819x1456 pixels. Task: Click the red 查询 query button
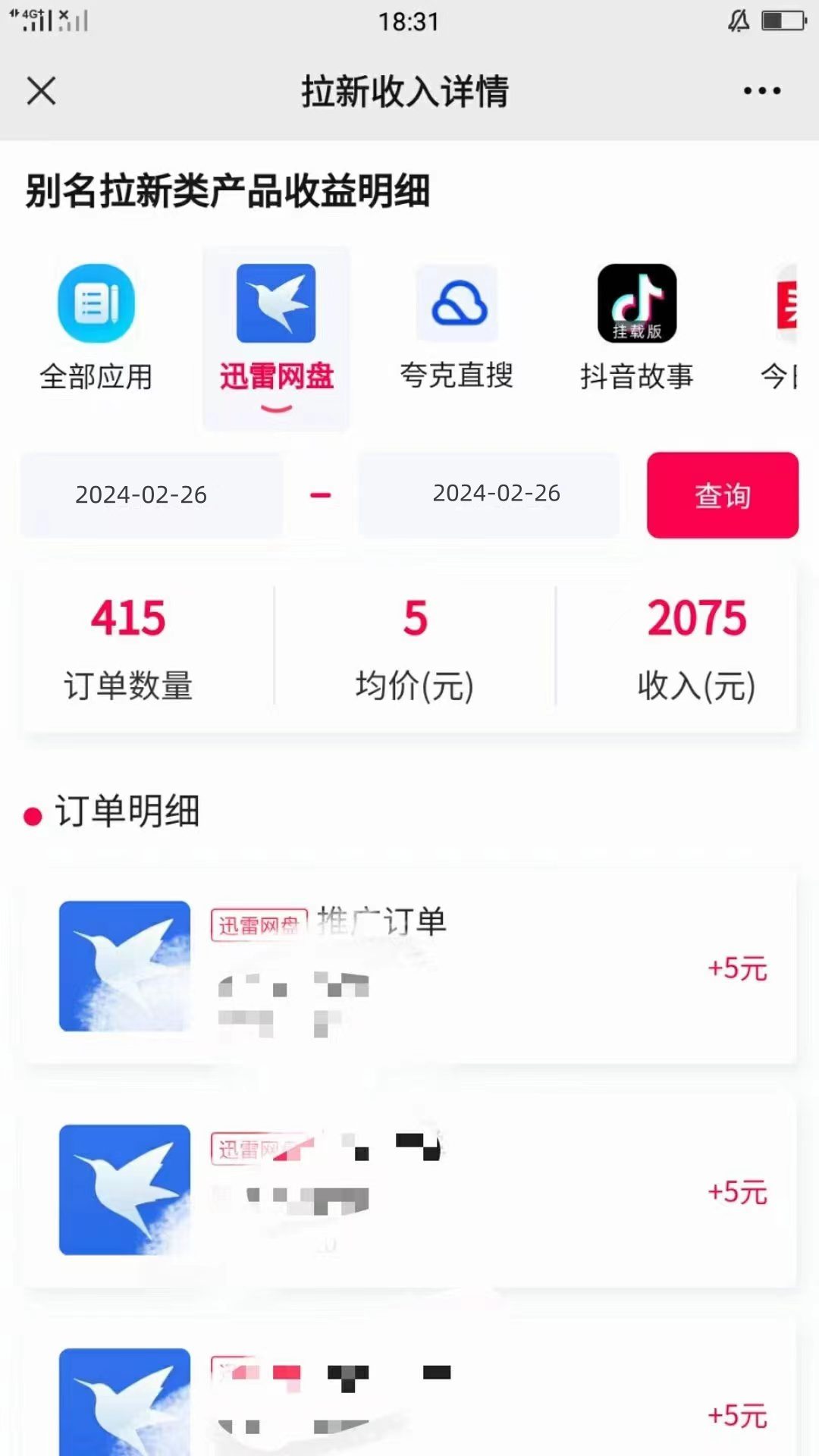tap(721, 494)
